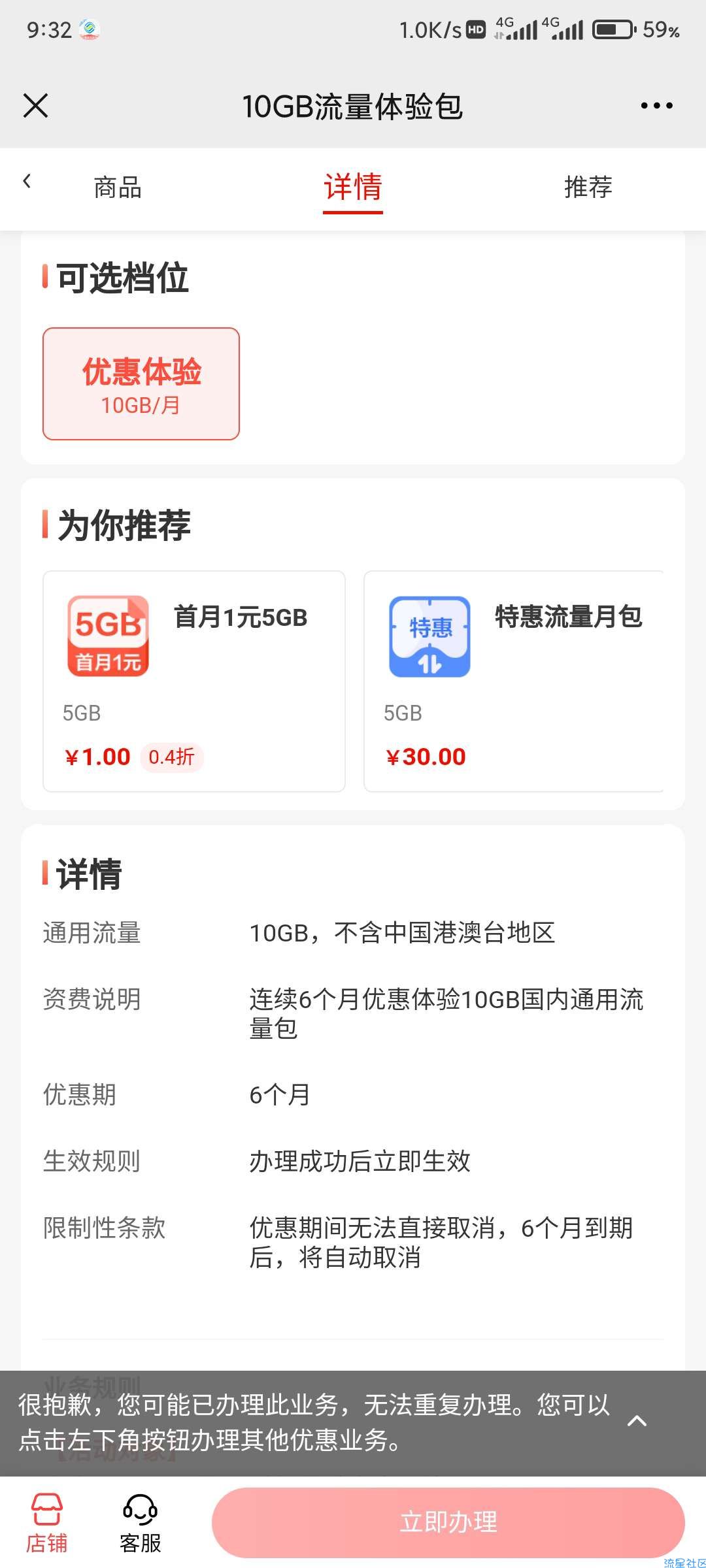Screen dimensions: 706x1568
Task: Open the 首月1元5GB recommended card
Action: coord(194,681)
